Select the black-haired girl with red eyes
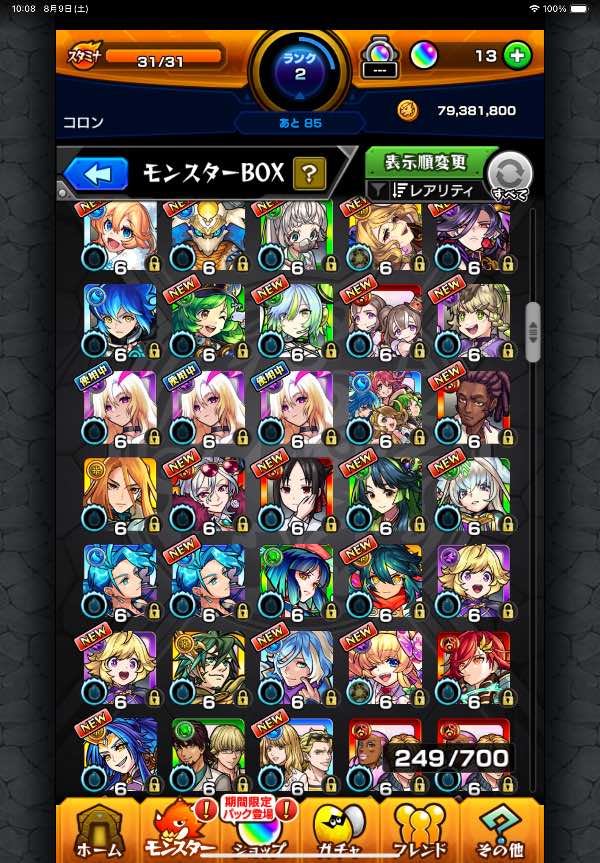 [296, 494]
